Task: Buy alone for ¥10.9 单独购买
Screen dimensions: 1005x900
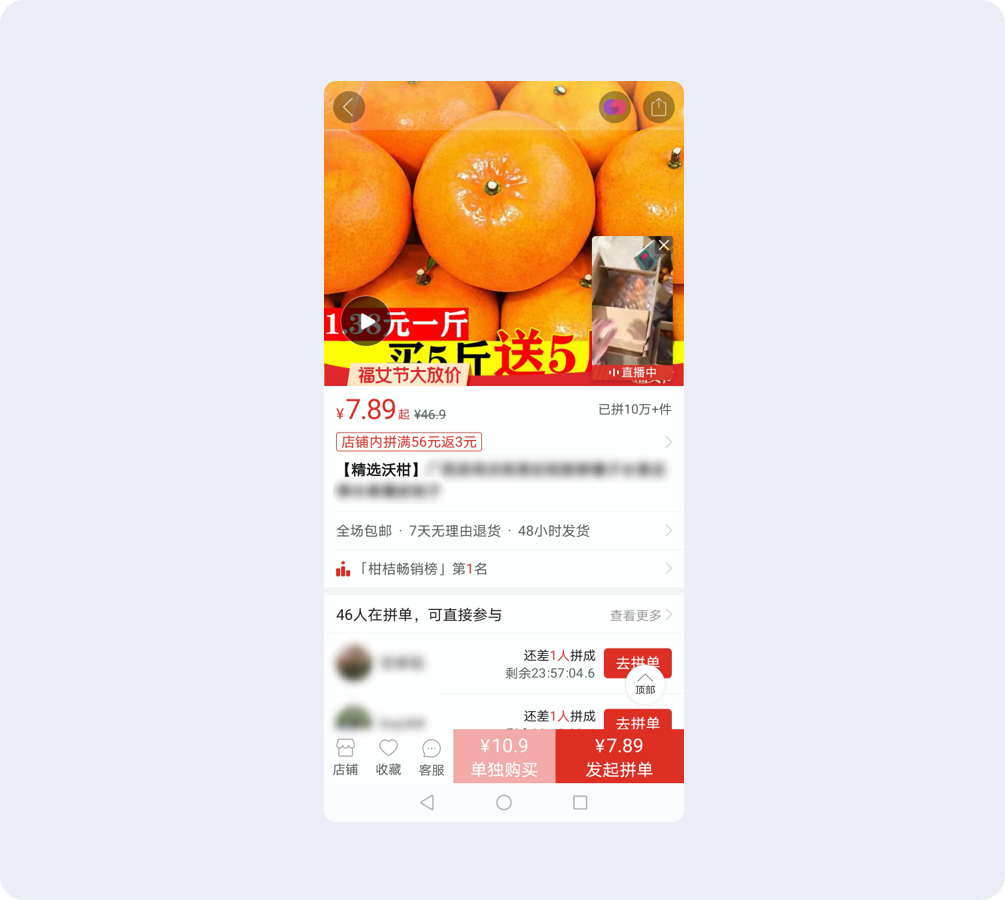Action: [x=504, y=757]
